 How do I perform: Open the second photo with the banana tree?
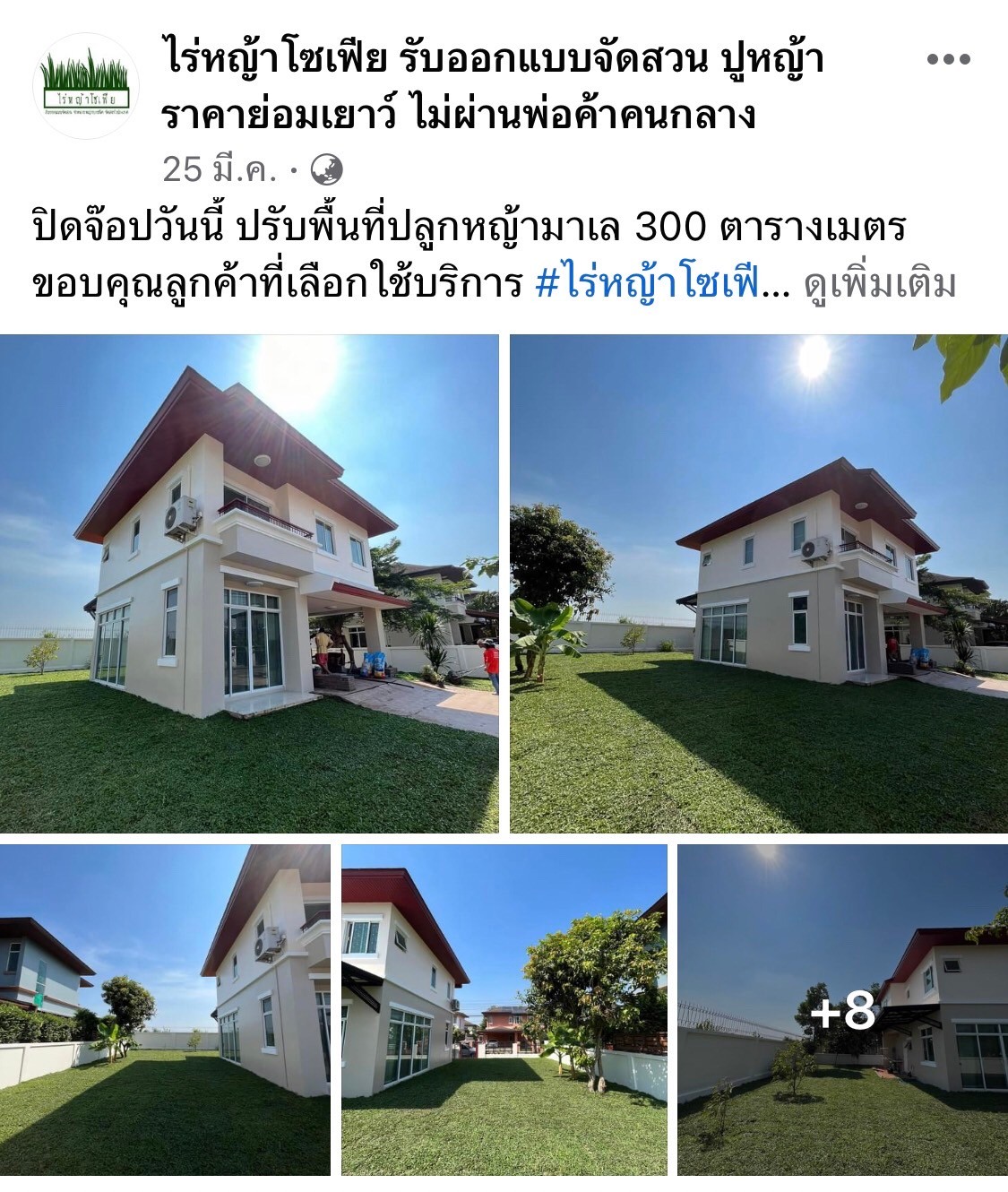758,583
